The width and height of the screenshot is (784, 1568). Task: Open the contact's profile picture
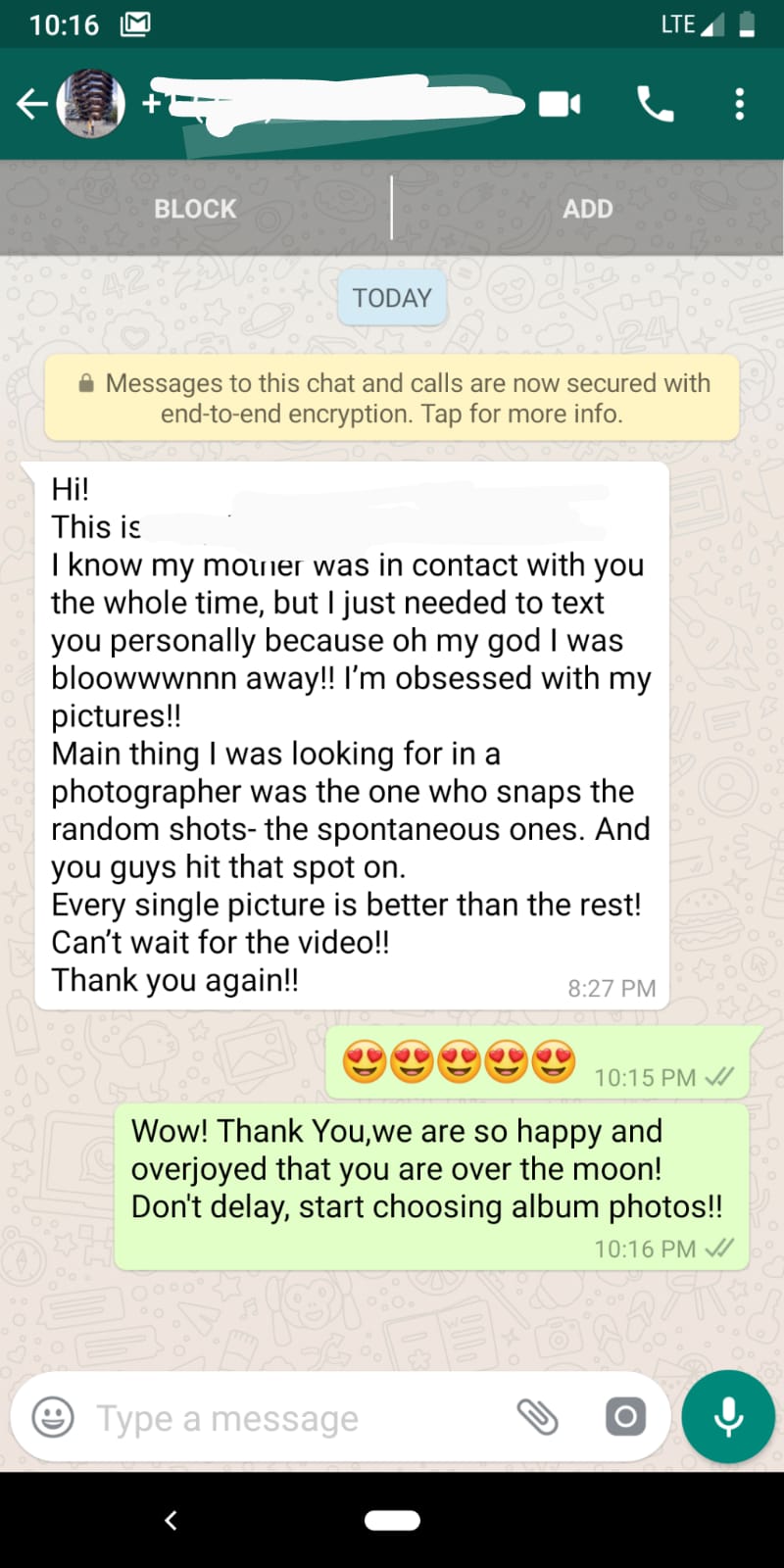(x=91, y=103)
